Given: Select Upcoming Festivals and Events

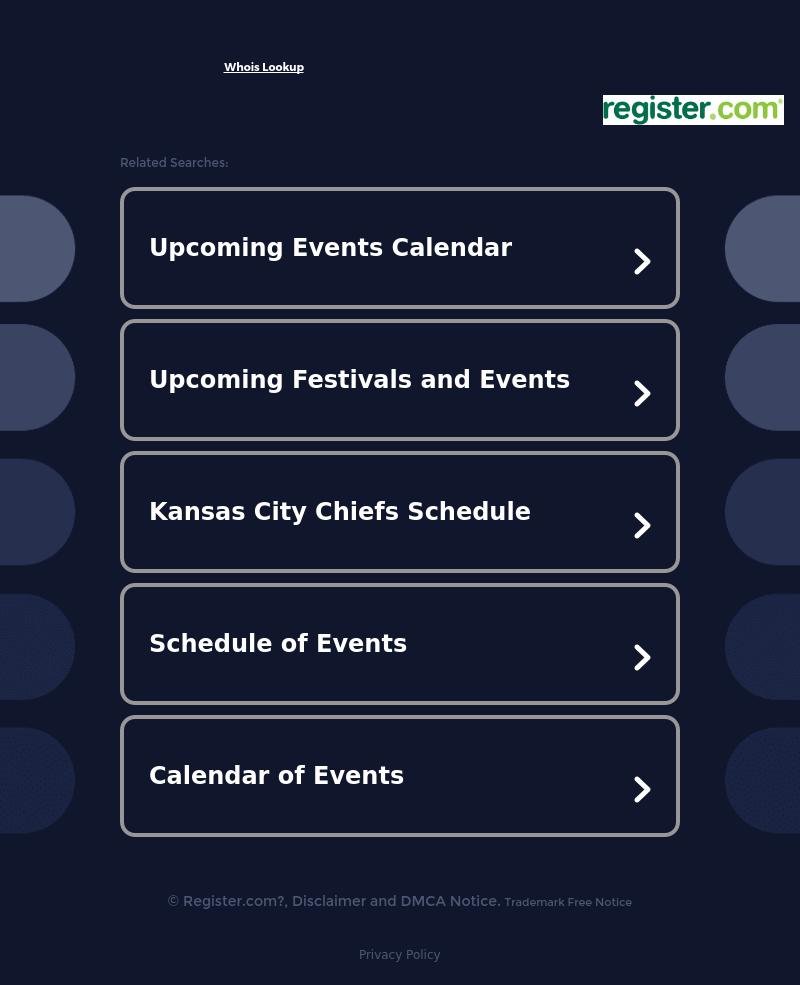Looking at the screenshot, I should pyautogui.click(x=399, y=380).
